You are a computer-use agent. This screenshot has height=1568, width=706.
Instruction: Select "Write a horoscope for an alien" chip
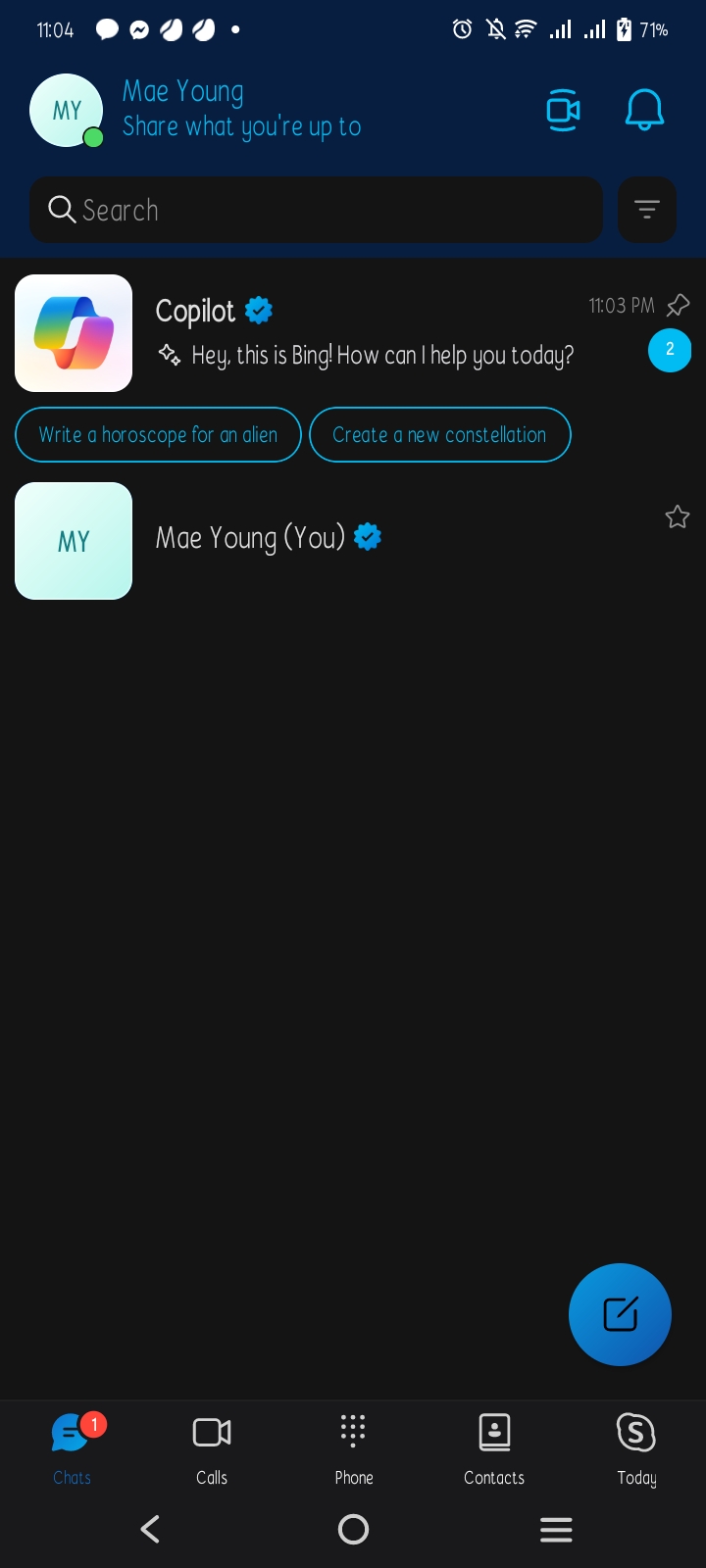coord(158,434)
